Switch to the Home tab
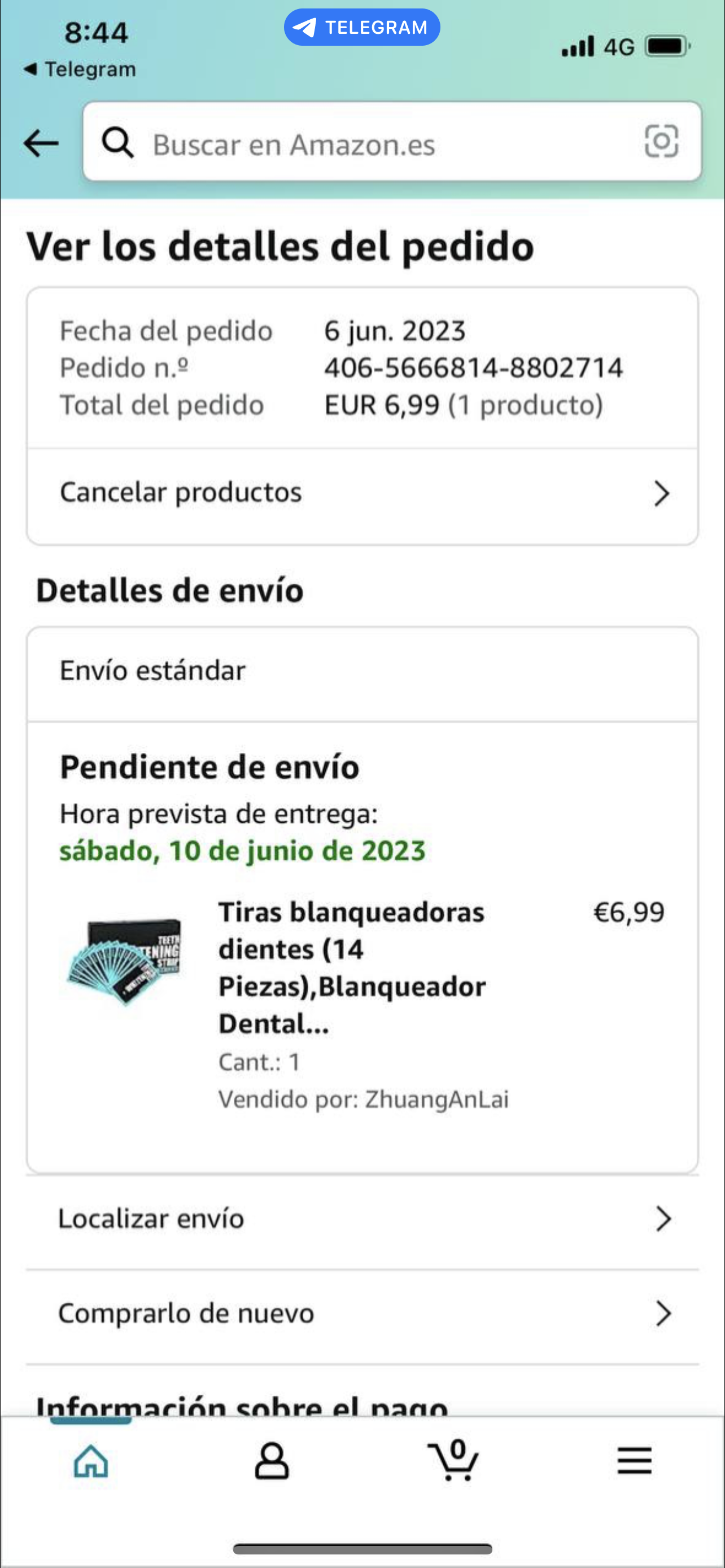Screen dimensions: 725x1568 91,1460
